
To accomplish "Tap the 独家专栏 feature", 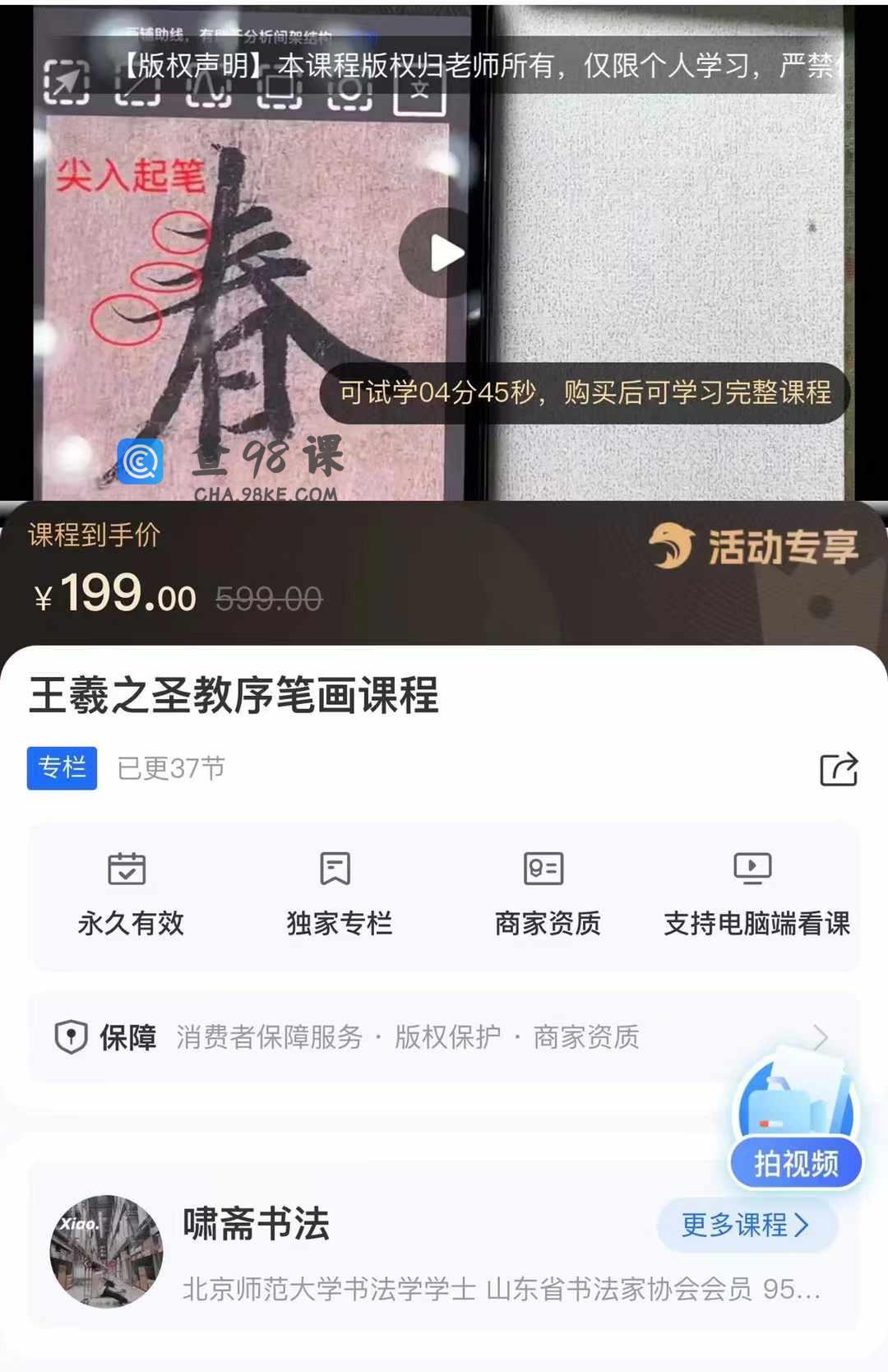I will tap(339, 896).
